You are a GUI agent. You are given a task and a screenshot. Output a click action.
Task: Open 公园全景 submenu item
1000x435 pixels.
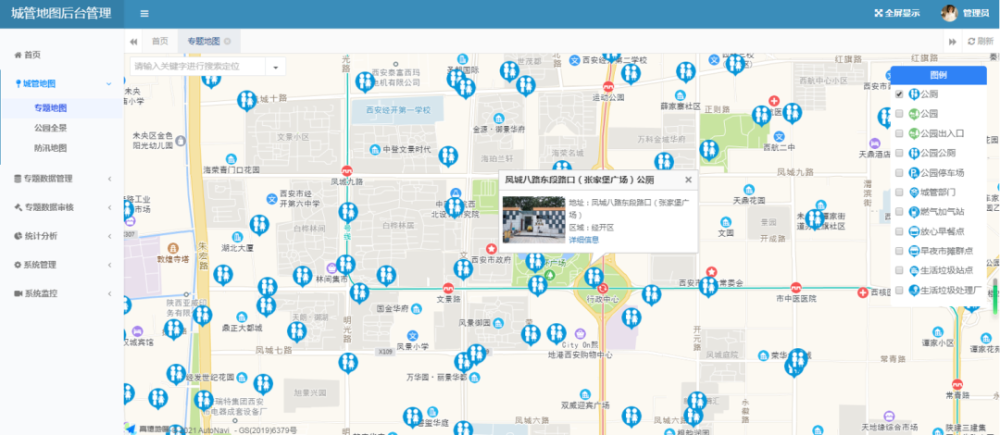click(x=50, y=128)
